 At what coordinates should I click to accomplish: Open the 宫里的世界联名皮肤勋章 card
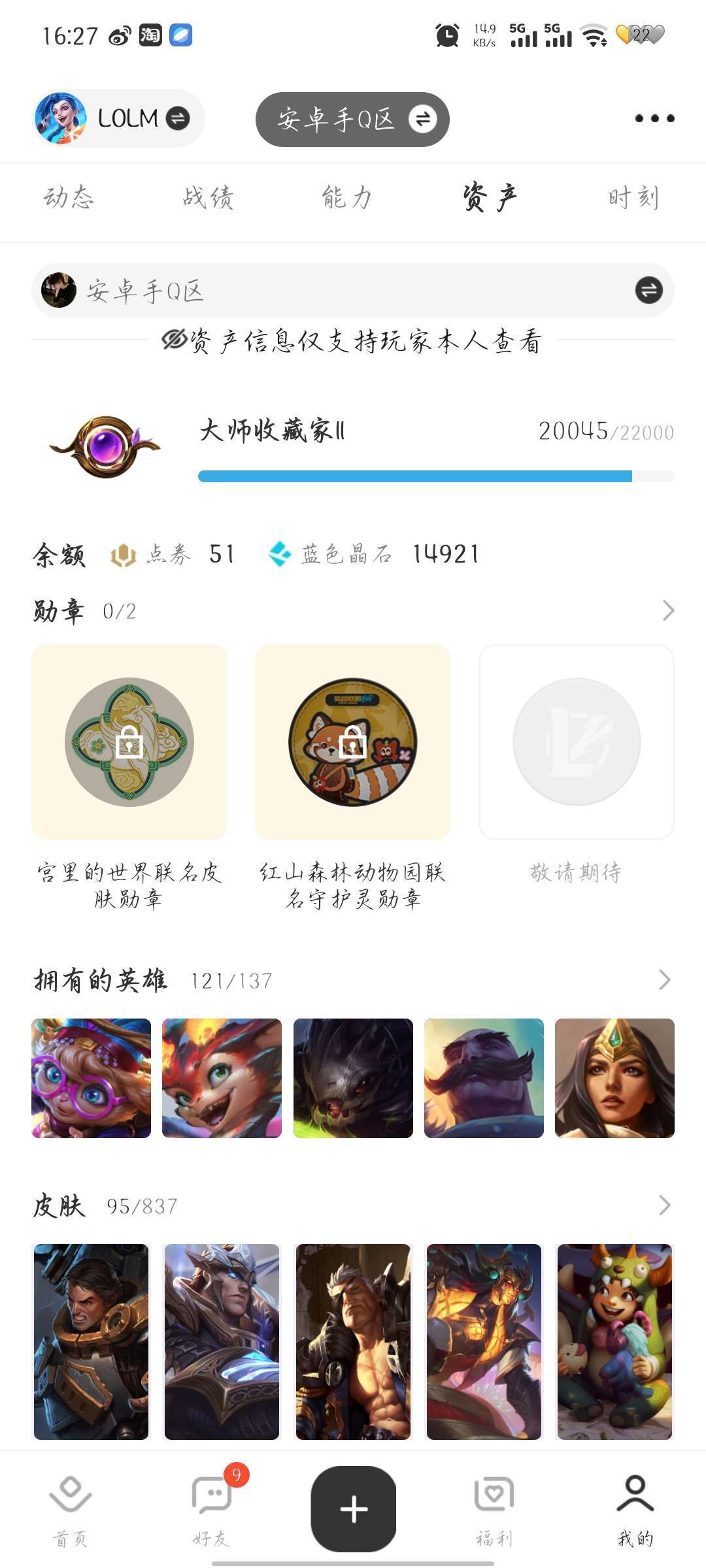pyautogui.click(x=129, y=742)
